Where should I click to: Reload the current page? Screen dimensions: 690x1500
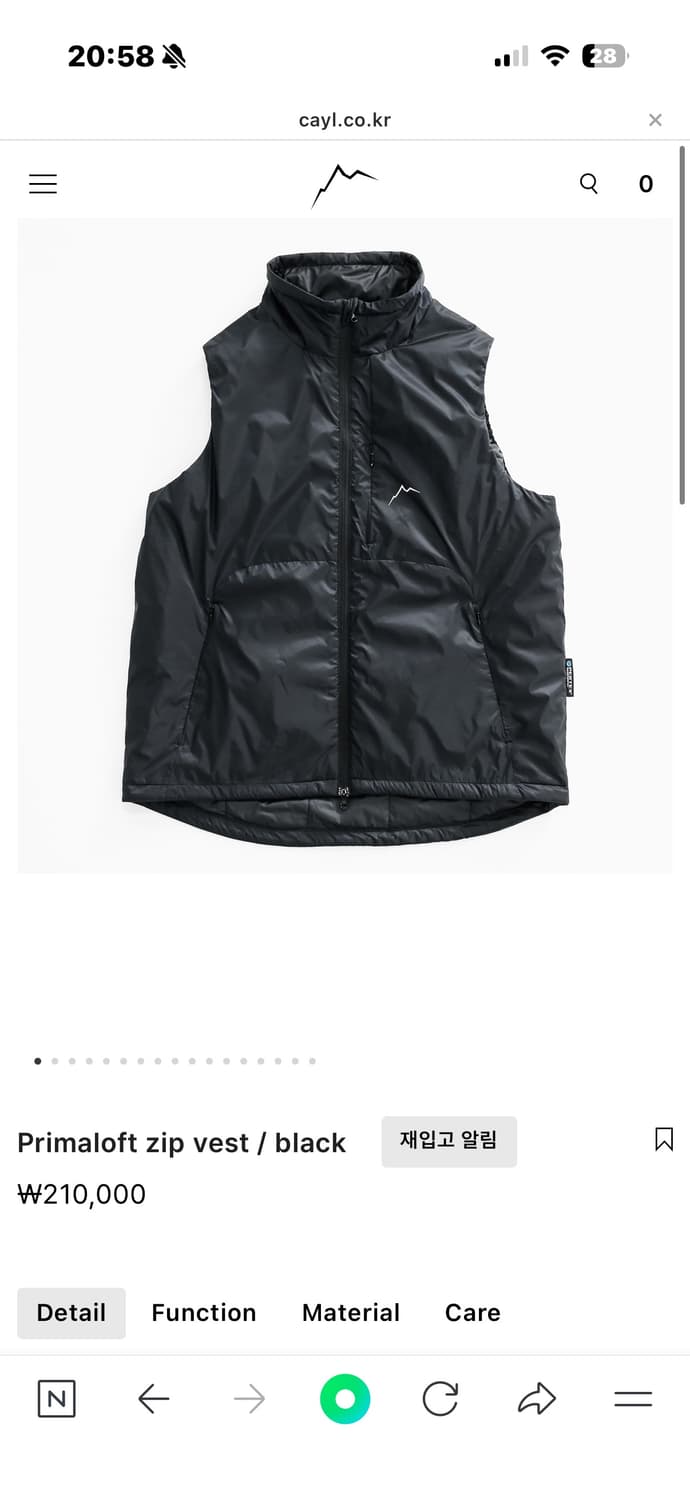click(x=440, y=1399)
